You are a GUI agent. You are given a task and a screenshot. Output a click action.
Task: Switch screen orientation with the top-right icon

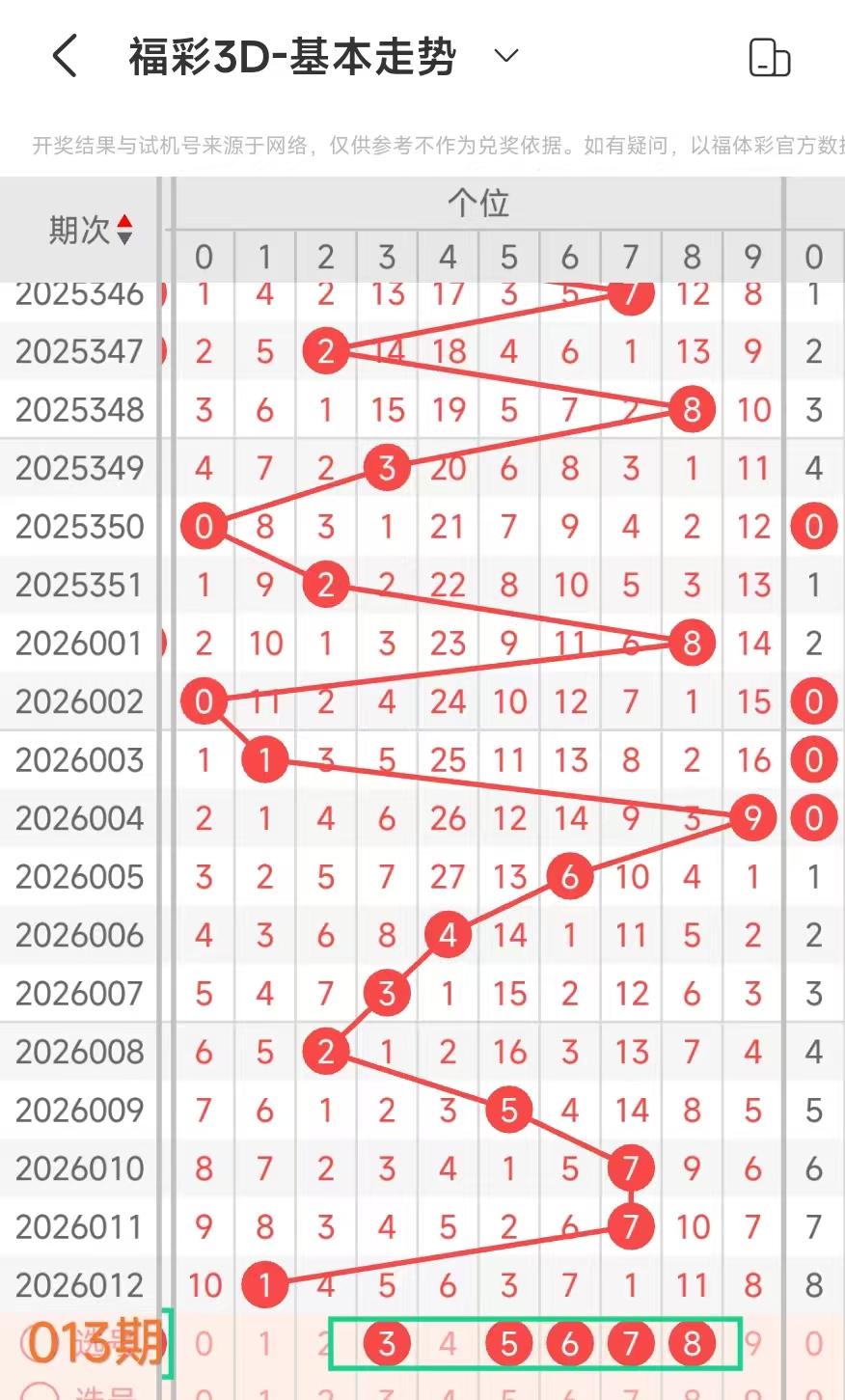769,58
